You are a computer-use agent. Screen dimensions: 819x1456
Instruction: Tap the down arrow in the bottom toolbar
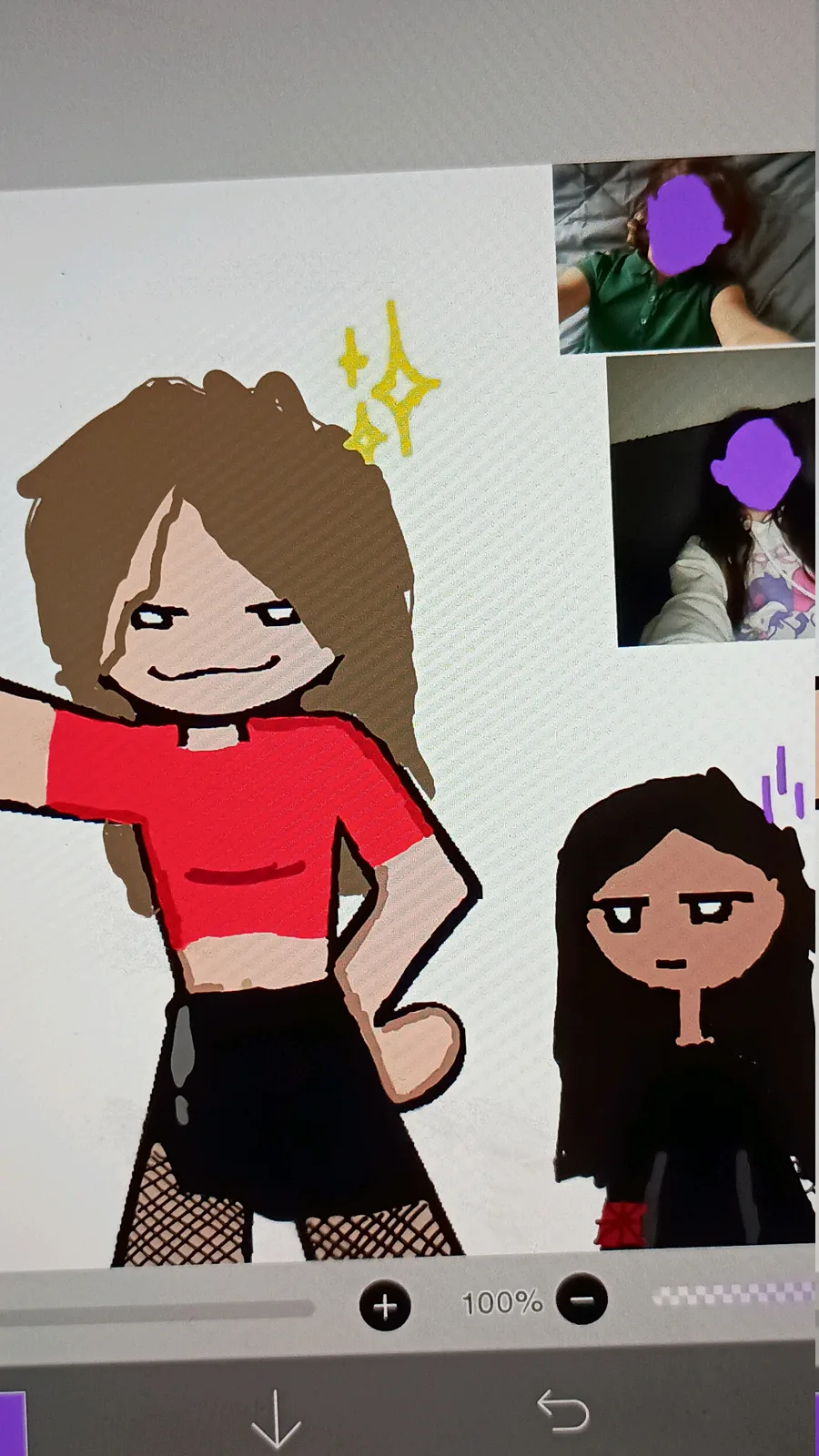[275, 1418]
